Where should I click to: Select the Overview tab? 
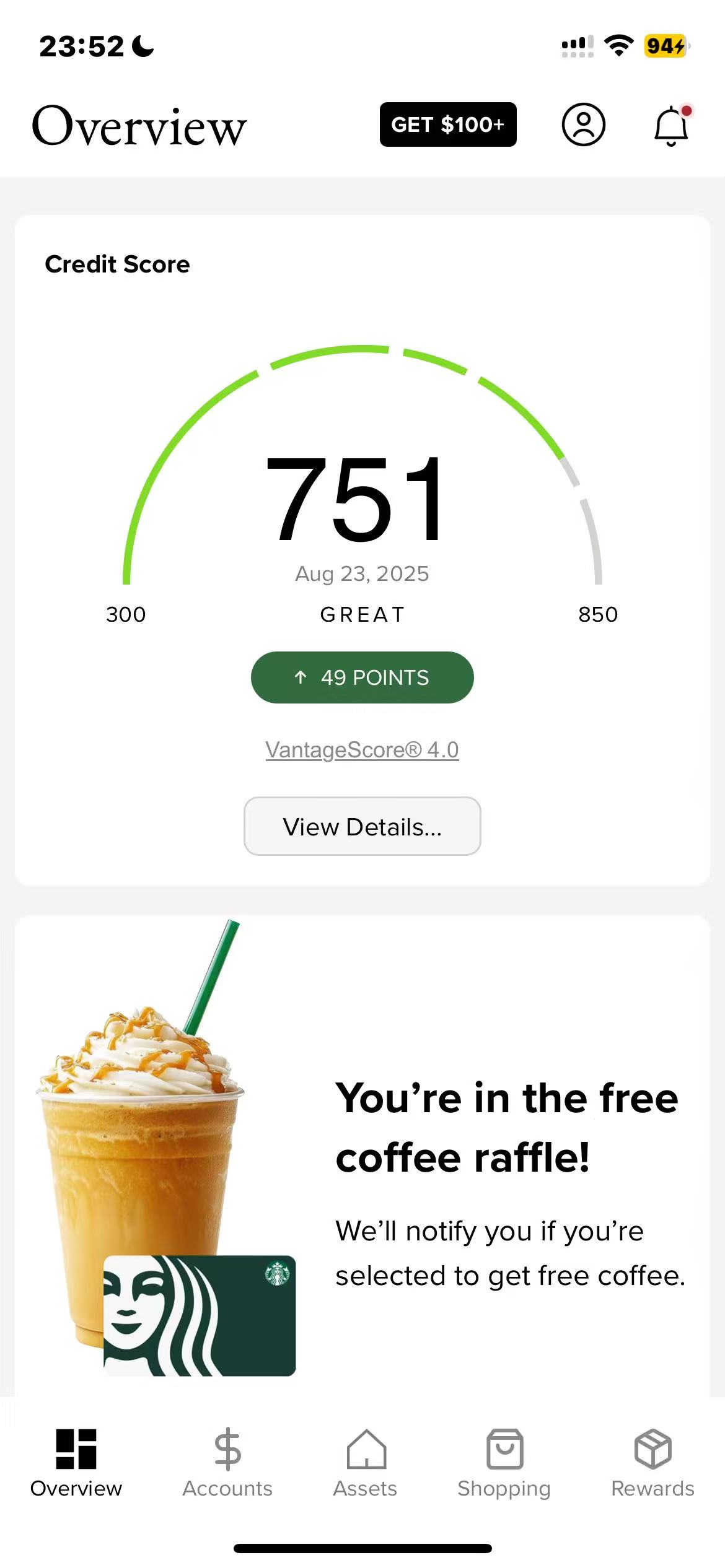(76, 1461)
